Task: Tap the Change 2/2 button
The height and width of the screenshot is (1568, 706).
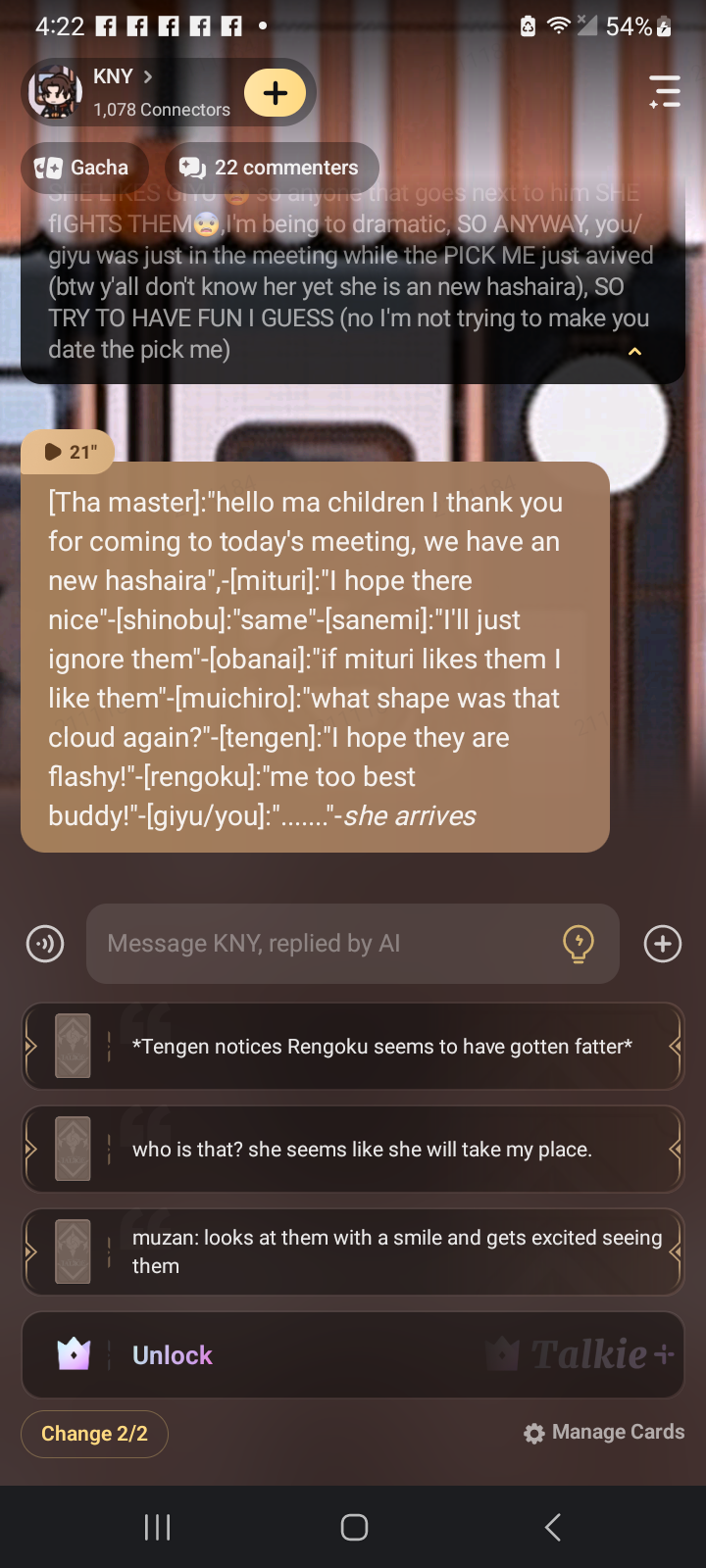Action: click(x=94, y=1434)
